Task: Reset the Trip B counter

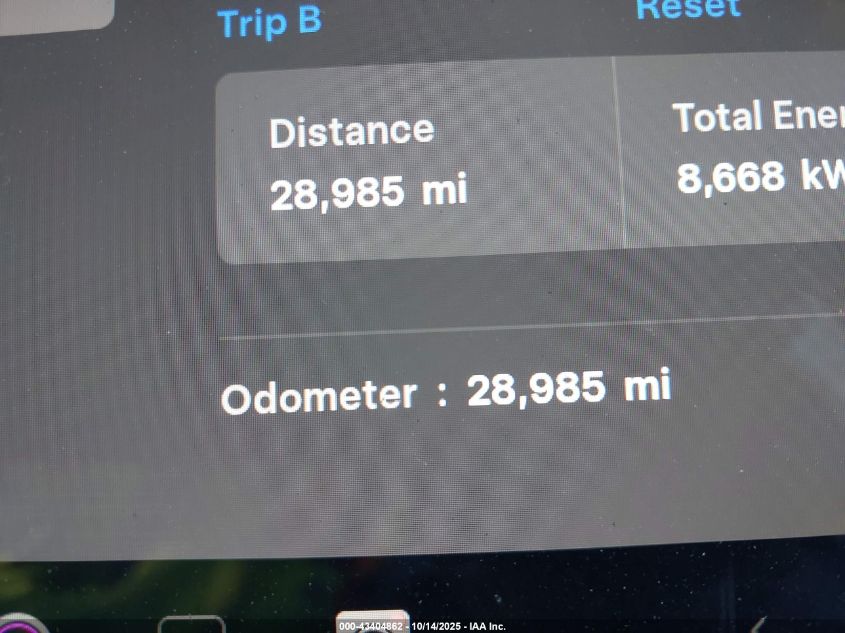Action: coord(688,8)
